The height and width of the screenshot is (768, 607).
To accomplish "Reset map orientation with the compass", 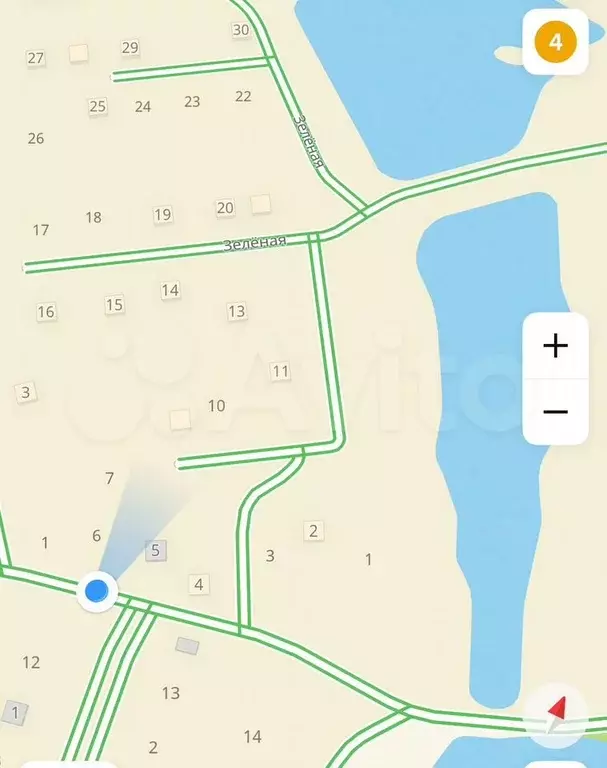I will (x=556, y=715).
